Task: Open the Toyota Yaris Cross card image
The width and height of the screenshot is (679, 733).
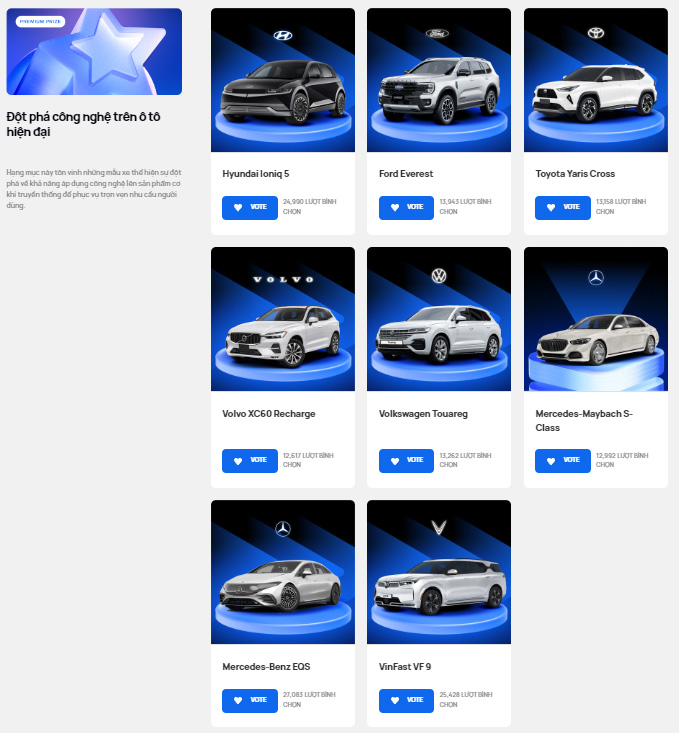Action: [x=596, y=80]
